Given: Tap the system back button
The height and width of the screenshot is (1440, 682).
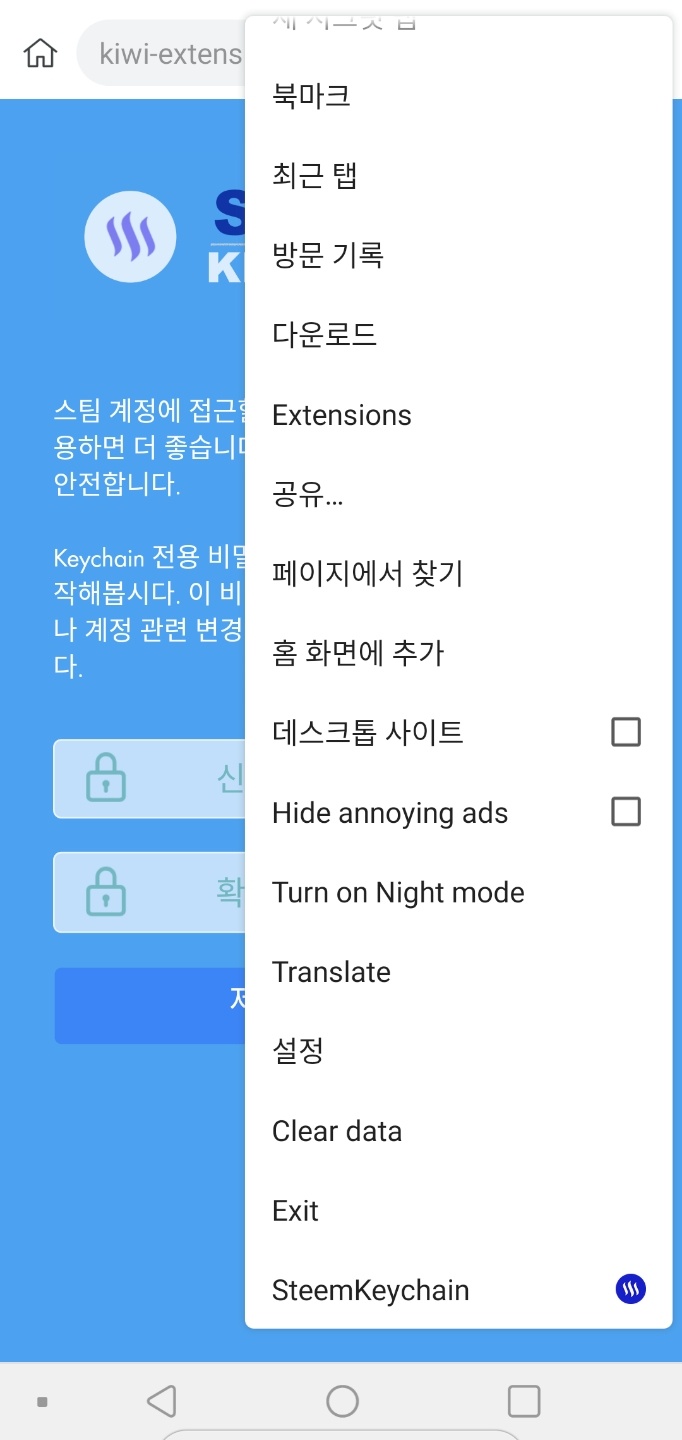Looking at the screenshot, I should point(161,1401).
